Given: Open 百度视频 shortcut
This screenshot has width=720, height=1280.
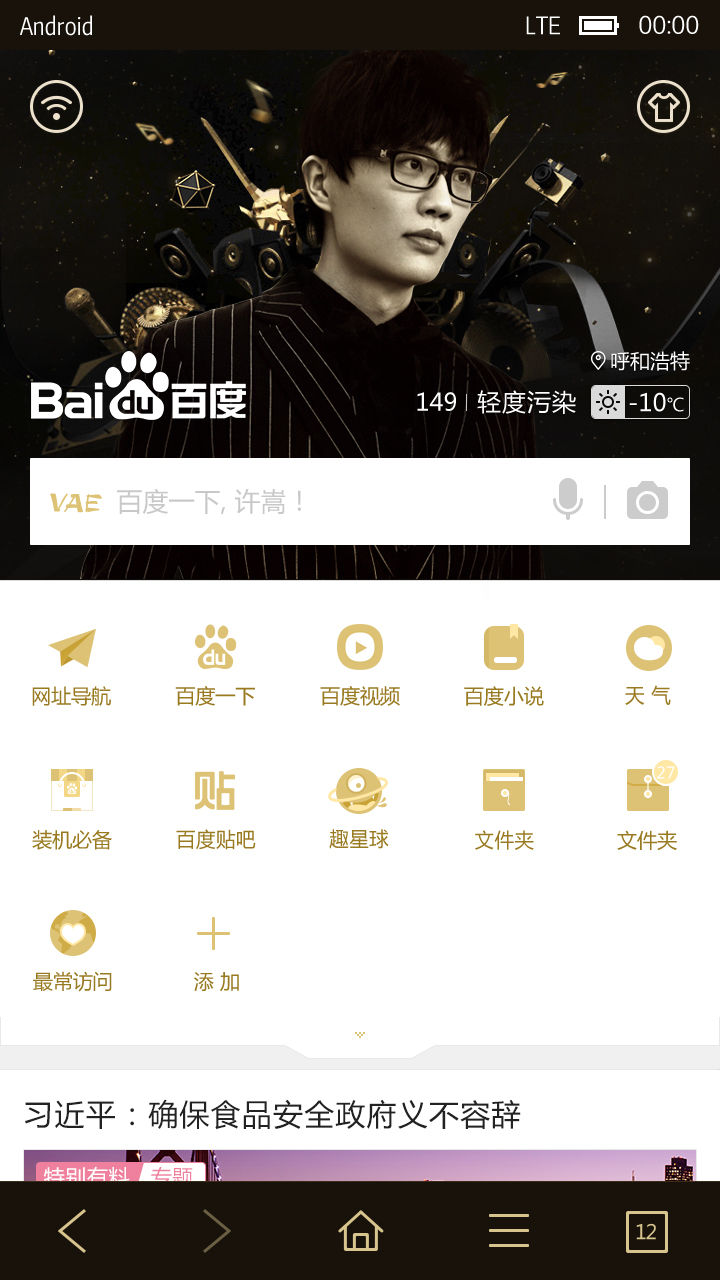Looking at the screenshot, I should (360, 665).
